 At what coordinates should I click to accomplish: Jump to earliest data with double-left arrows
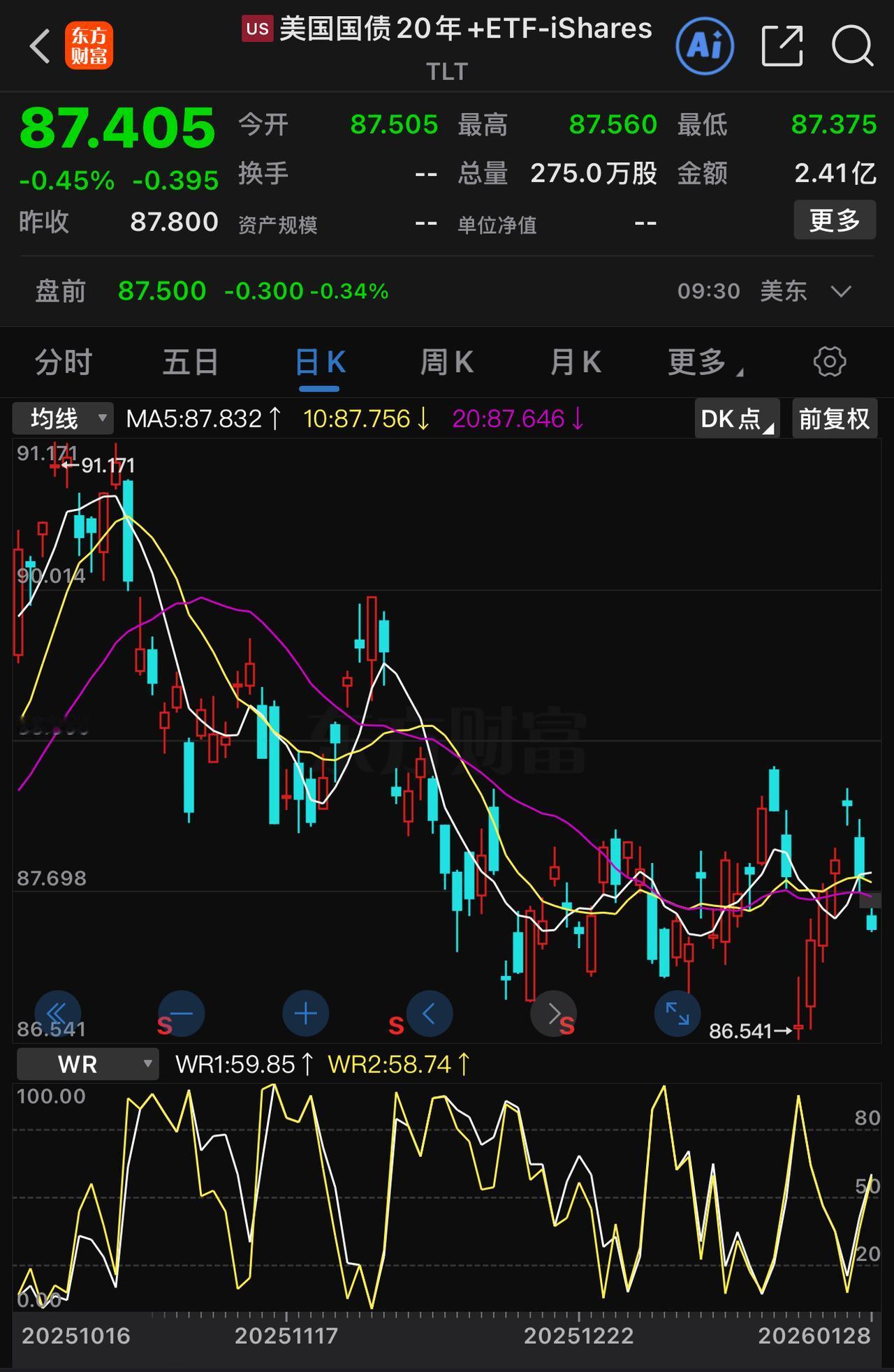[58, 1014]
